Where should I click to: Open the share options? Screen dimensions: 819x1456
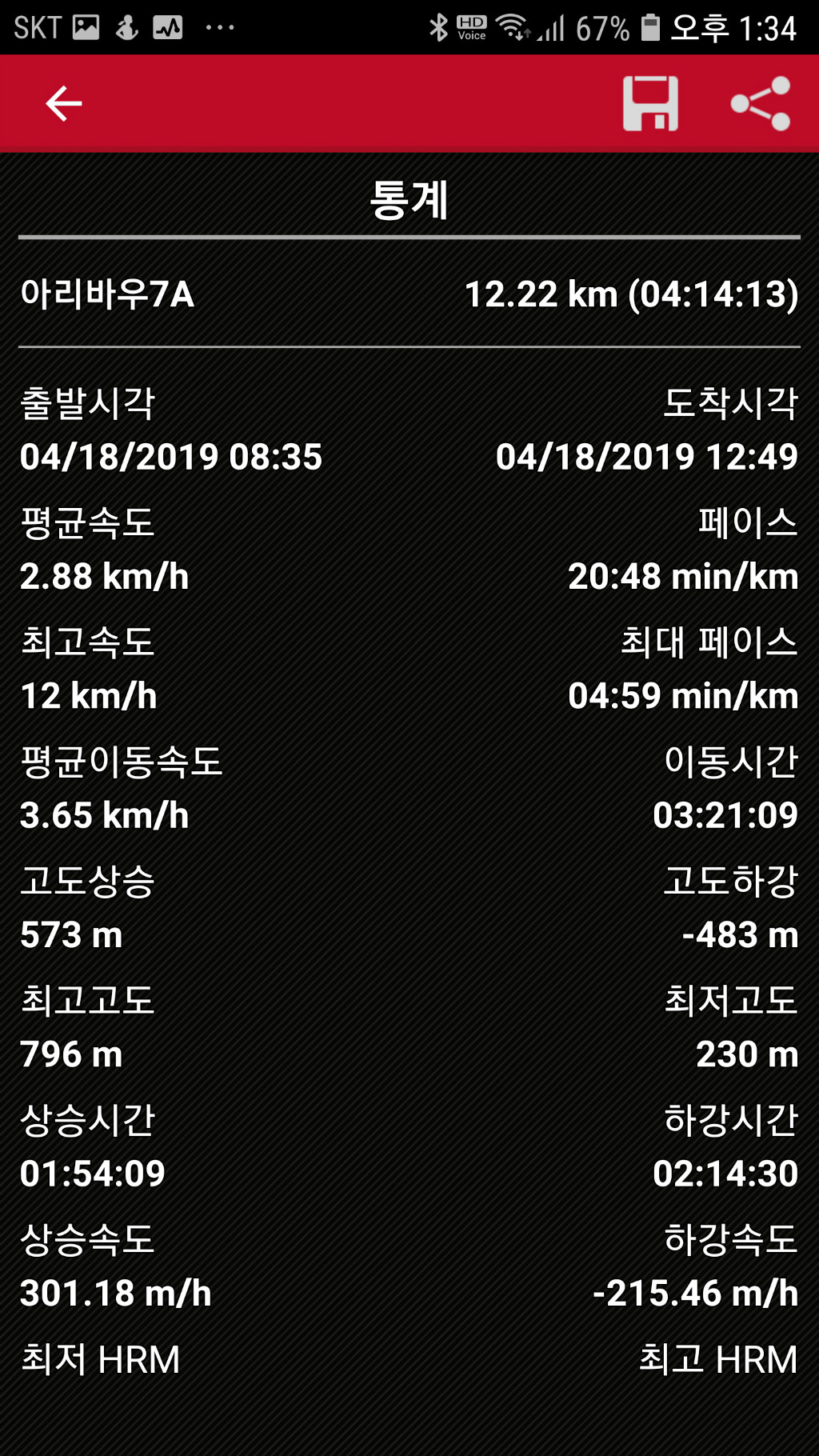click(759, 103)
